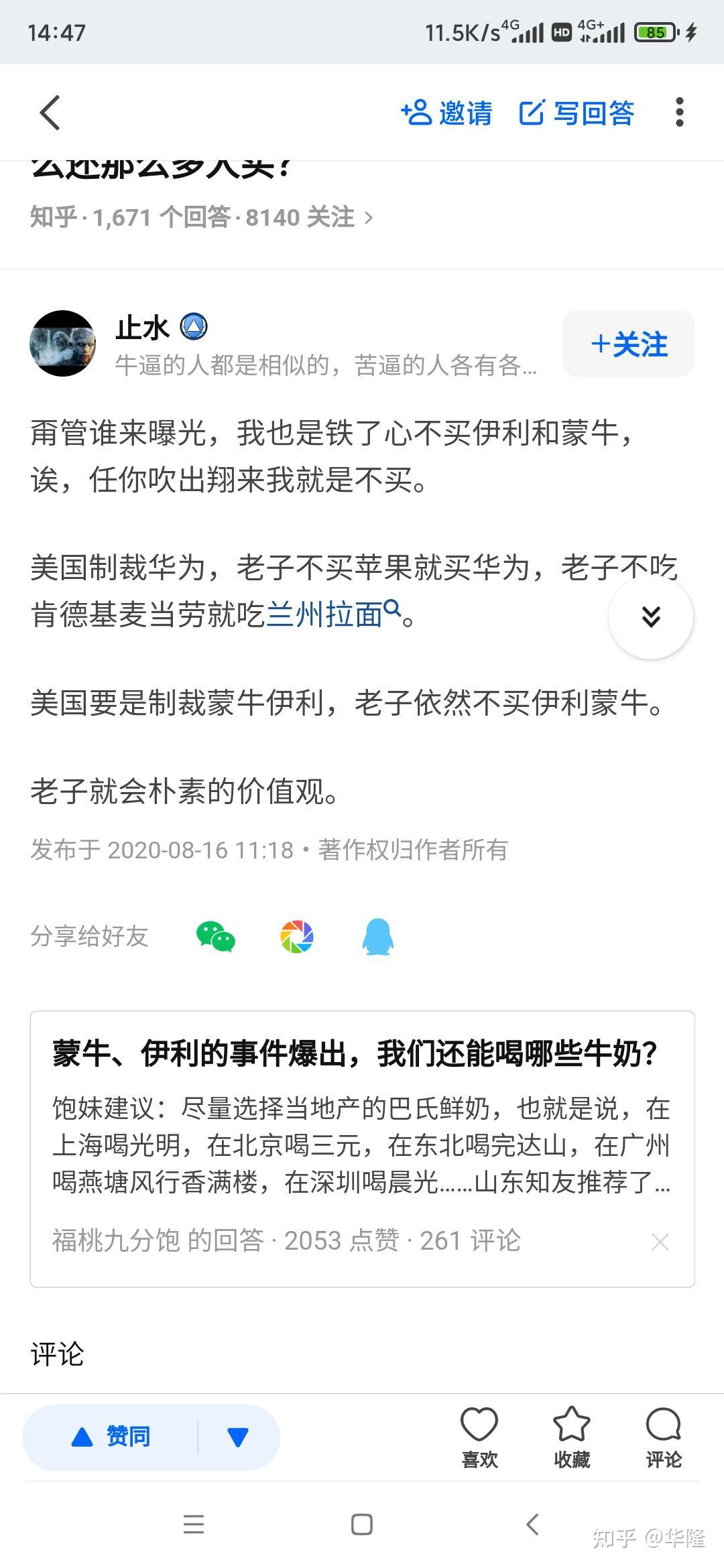Save the answer with 收藏
The width and height of the screenshot is (724, 1568).
pos(572,1437)
